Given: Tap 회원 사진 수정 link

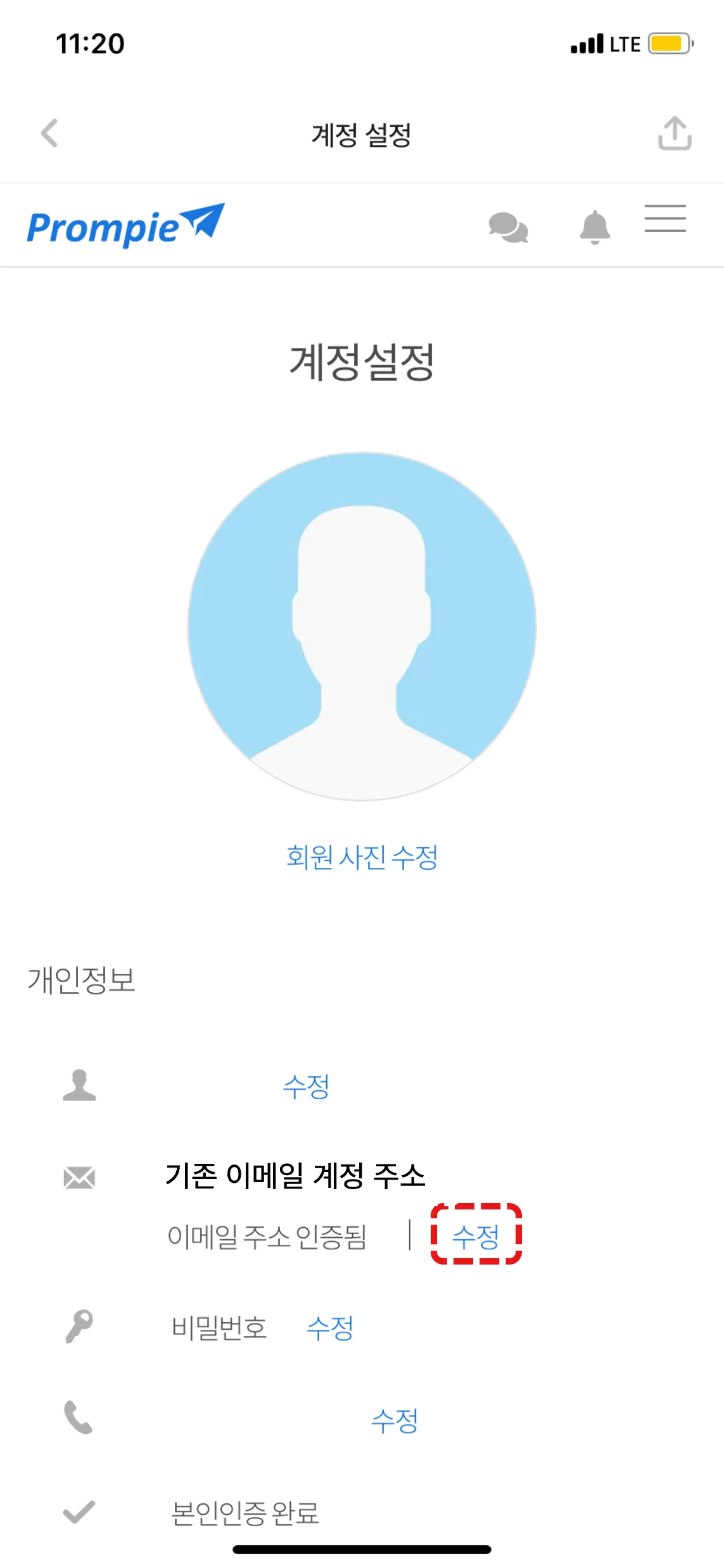Looking at the screenshot, I should point(362,857).
